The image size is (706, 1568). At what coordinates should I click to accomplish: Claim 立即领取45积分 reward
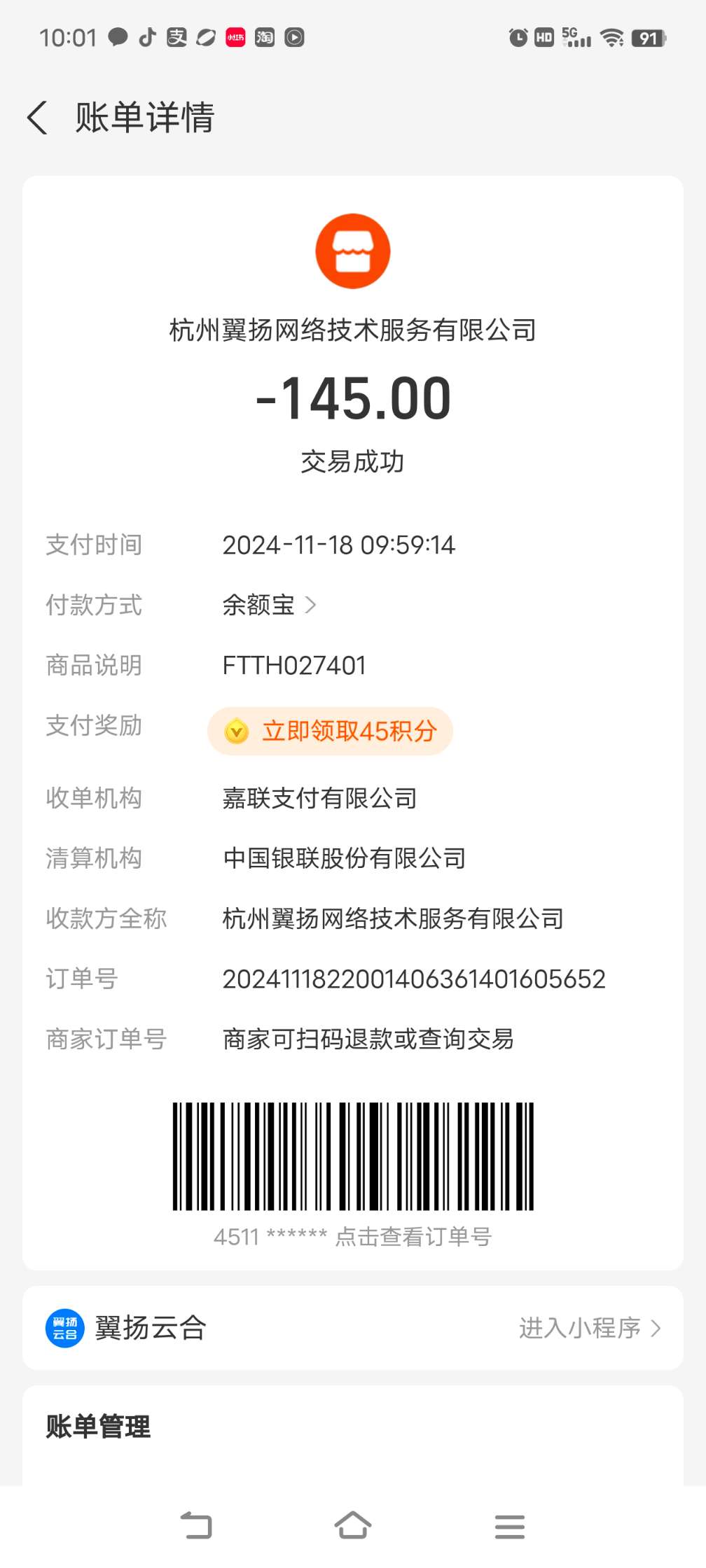coord(331,731)
